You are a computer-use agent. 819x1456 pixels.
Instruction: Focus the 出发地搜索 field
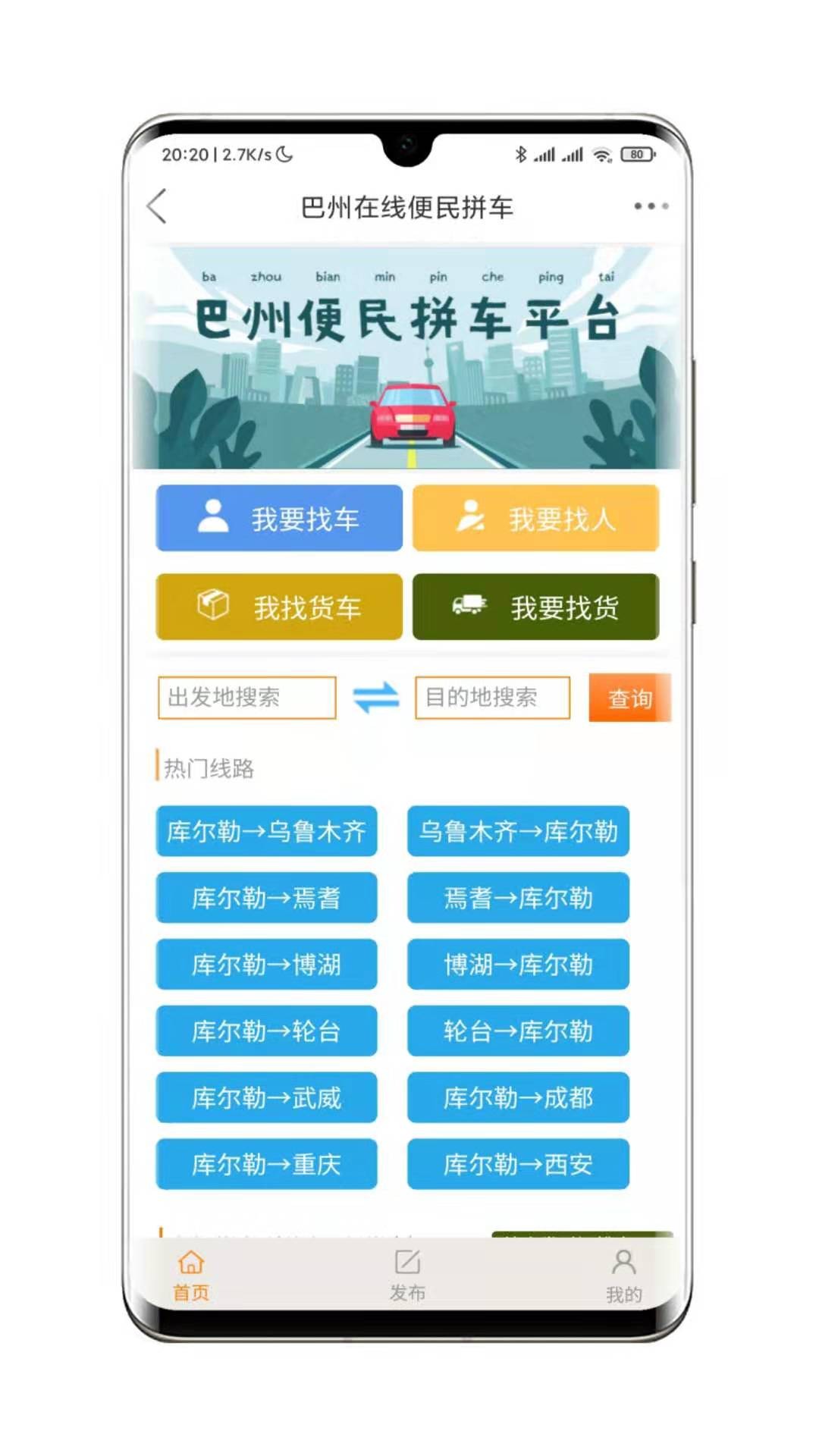pyautogui.click(x=246, y=698)
